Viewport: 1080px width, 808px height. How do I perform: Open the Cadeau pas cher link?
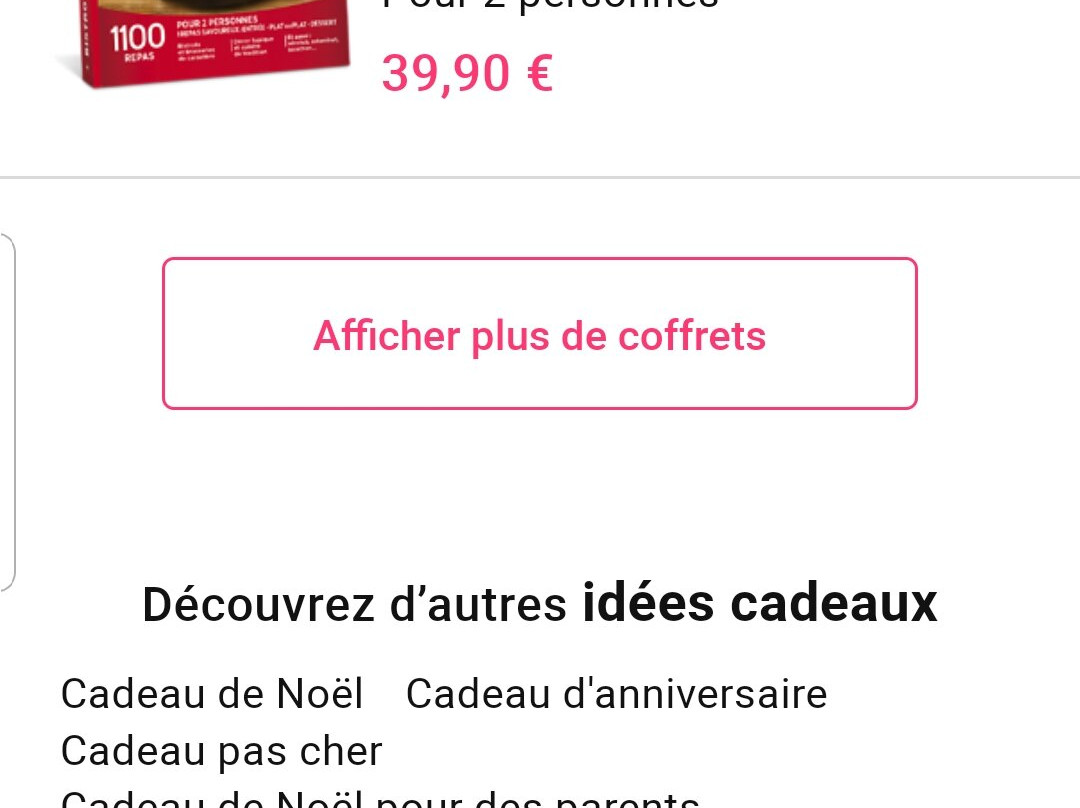click(x=221, y=751)
